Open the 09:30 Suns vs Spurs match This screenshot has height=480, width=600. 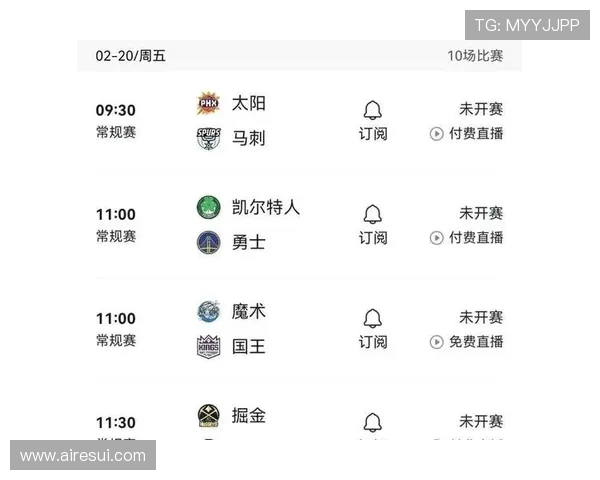(x=249, y=120)
